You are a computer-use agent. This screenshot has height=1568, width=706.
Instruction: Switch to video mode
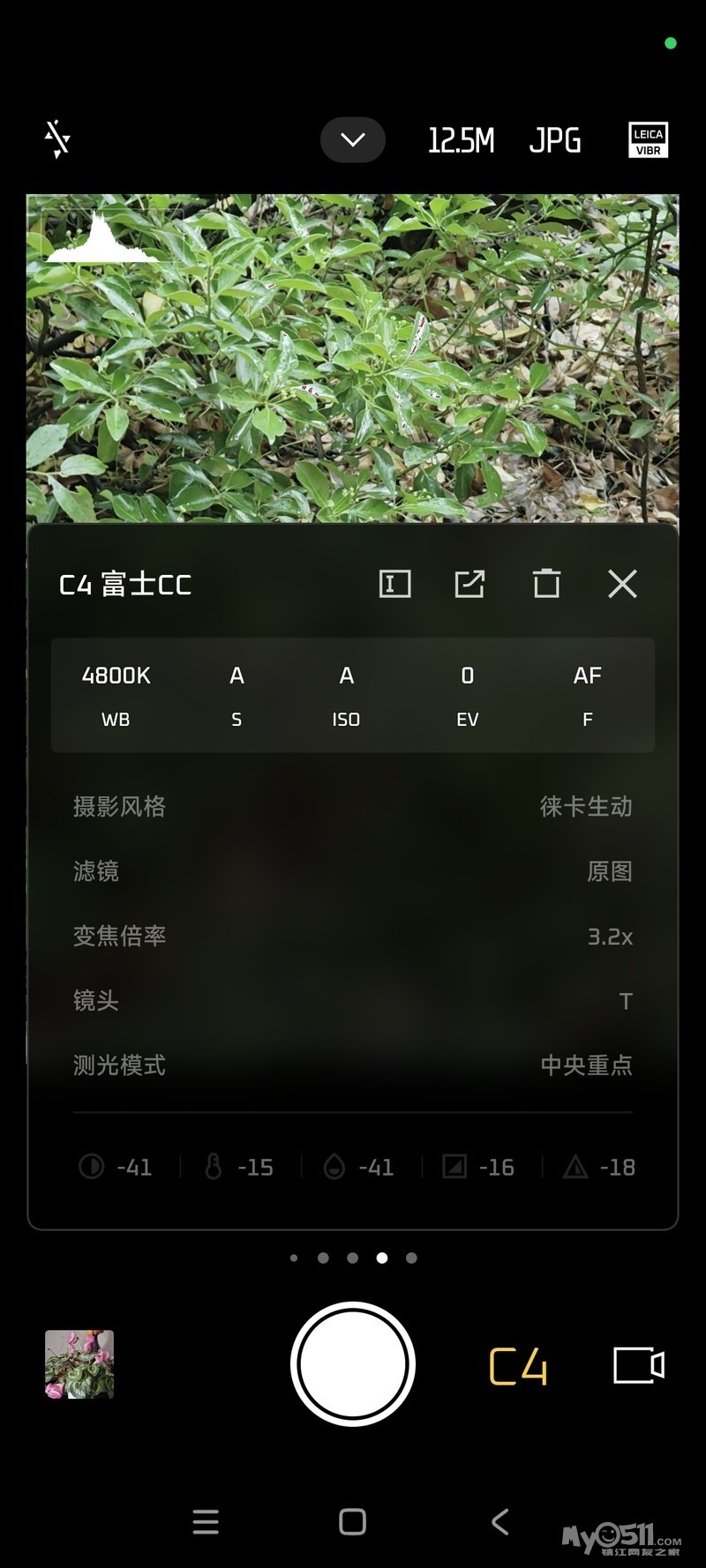coord(639,1365)
